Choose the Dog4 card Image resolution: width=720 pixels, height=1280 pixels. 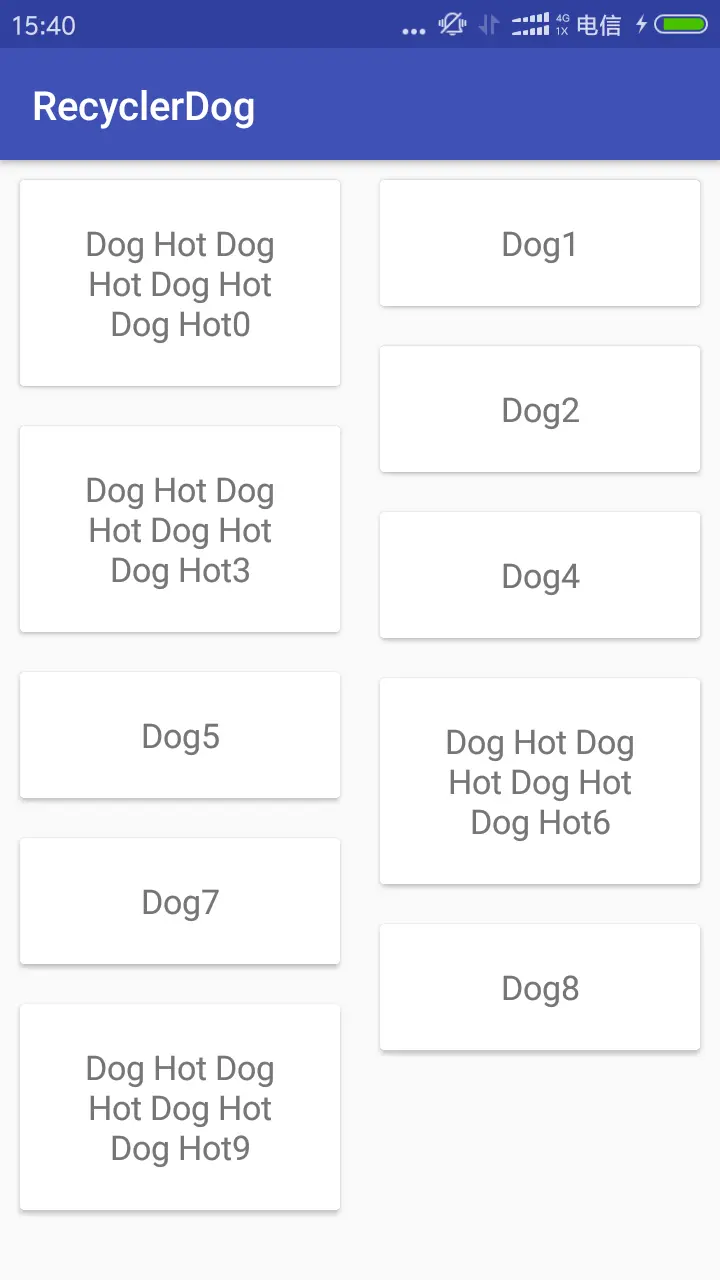(540, 576)
